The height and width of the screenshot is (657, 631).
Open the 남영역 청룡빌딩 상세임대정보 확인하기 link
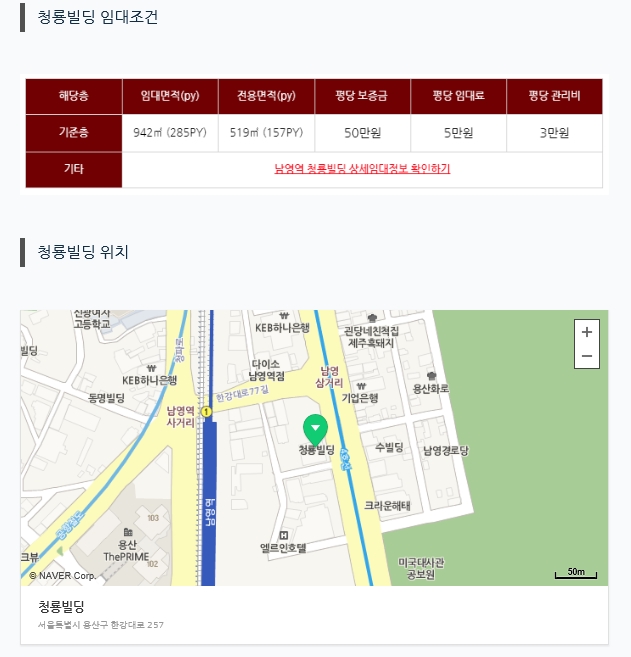[362, 169]
